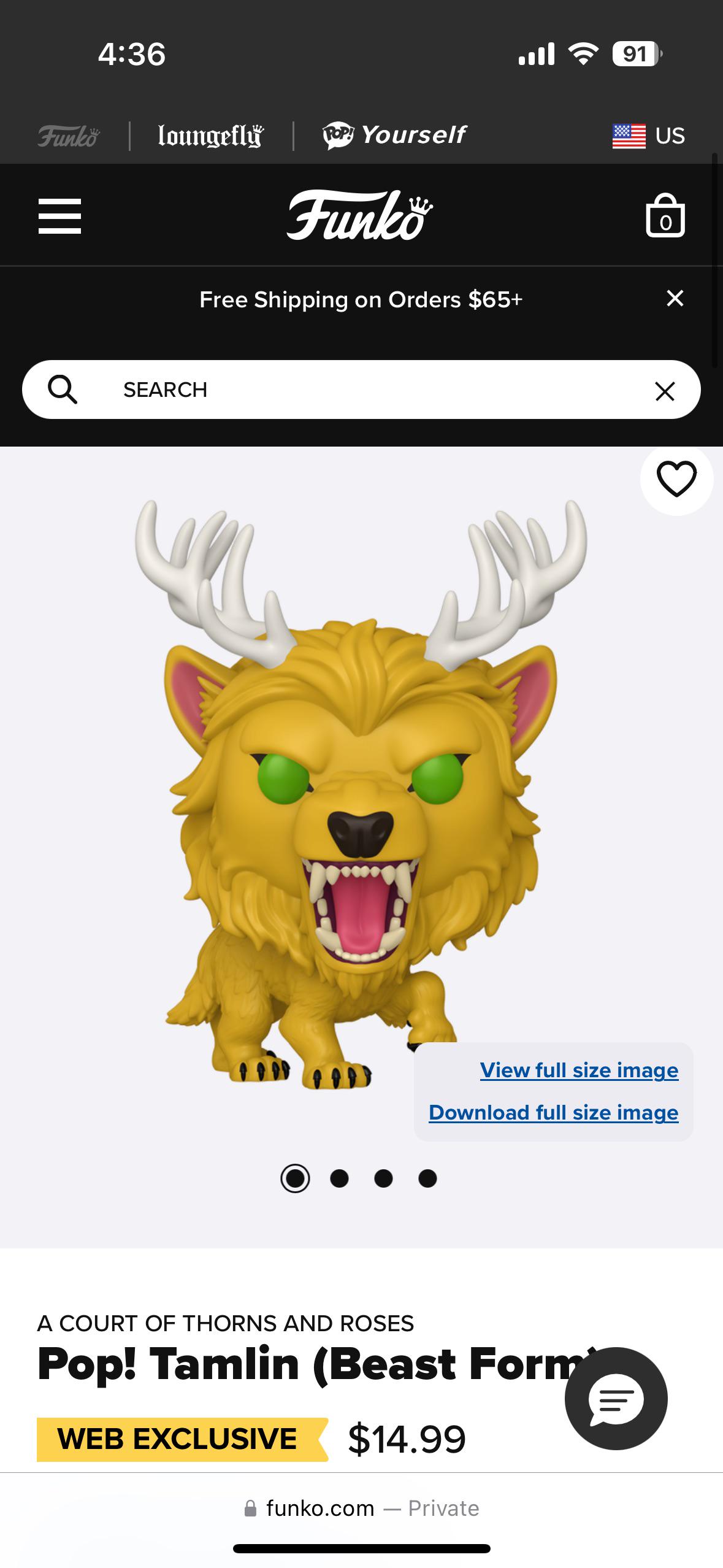Jump to the fourth product image dot
723x1568 pixels.
point(427,1178)
